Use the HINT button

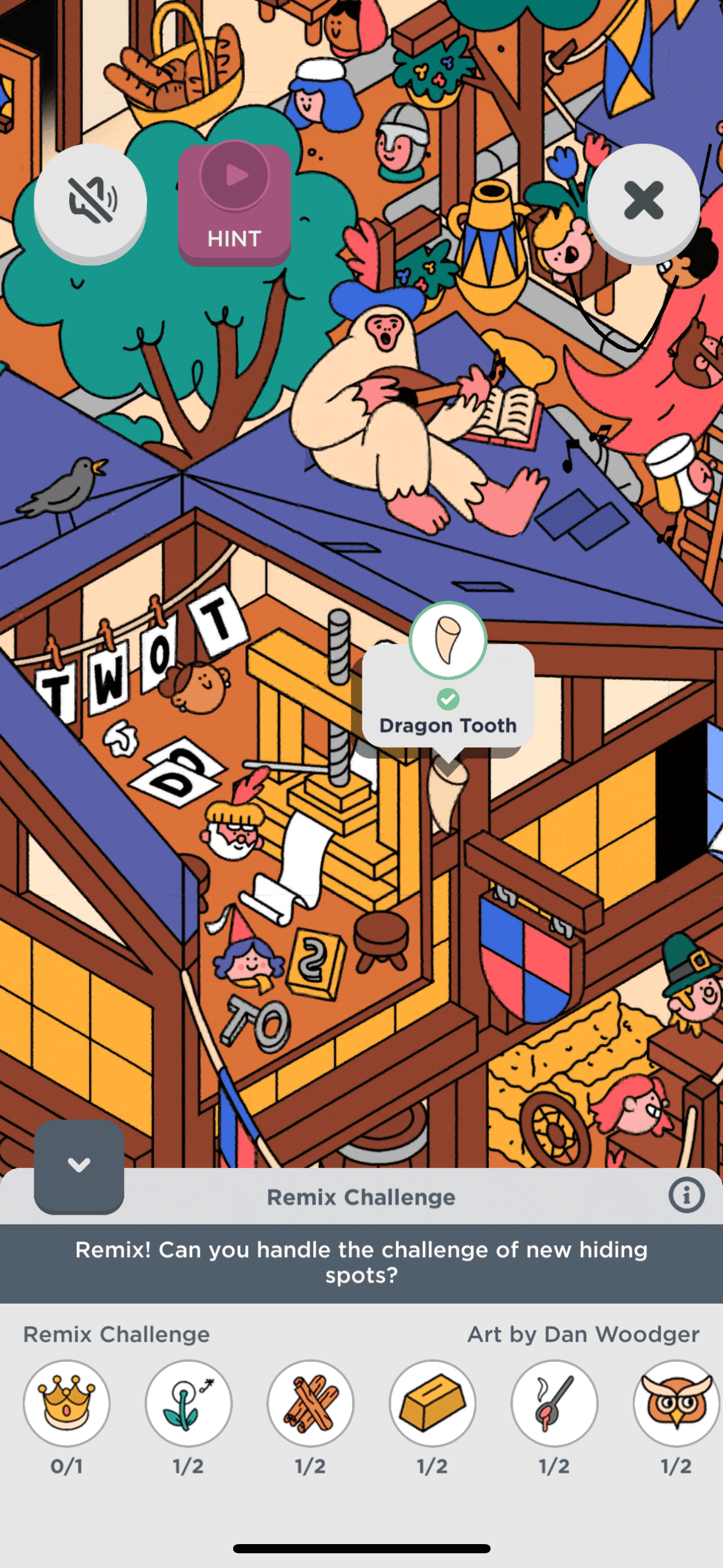pyautogui.click(x=234, y=204)
